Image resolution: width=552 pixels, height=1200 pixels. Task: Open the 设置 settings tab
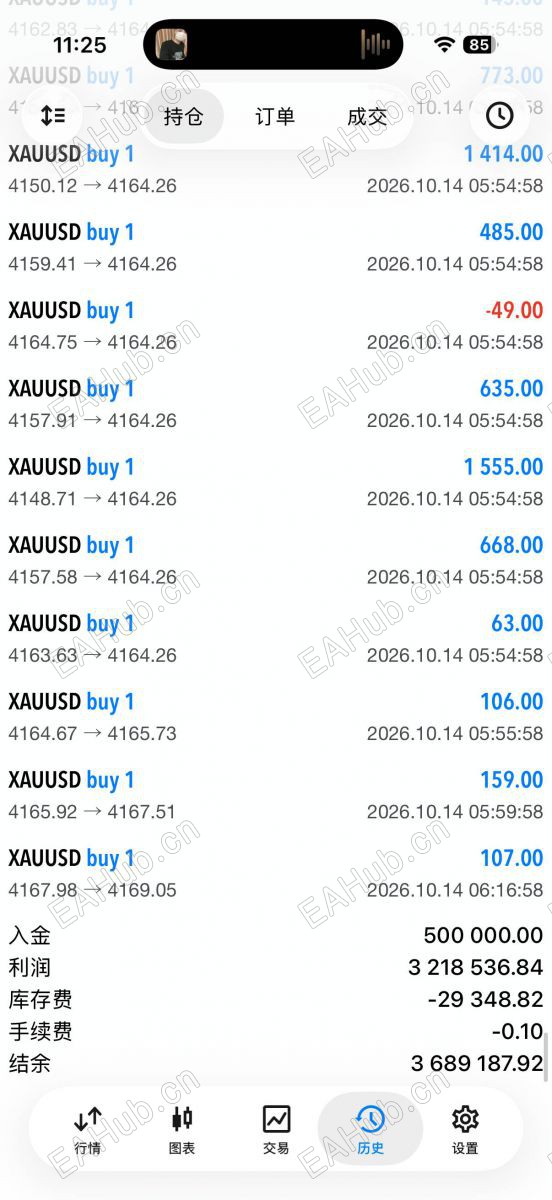click(x=465, y=1130)
